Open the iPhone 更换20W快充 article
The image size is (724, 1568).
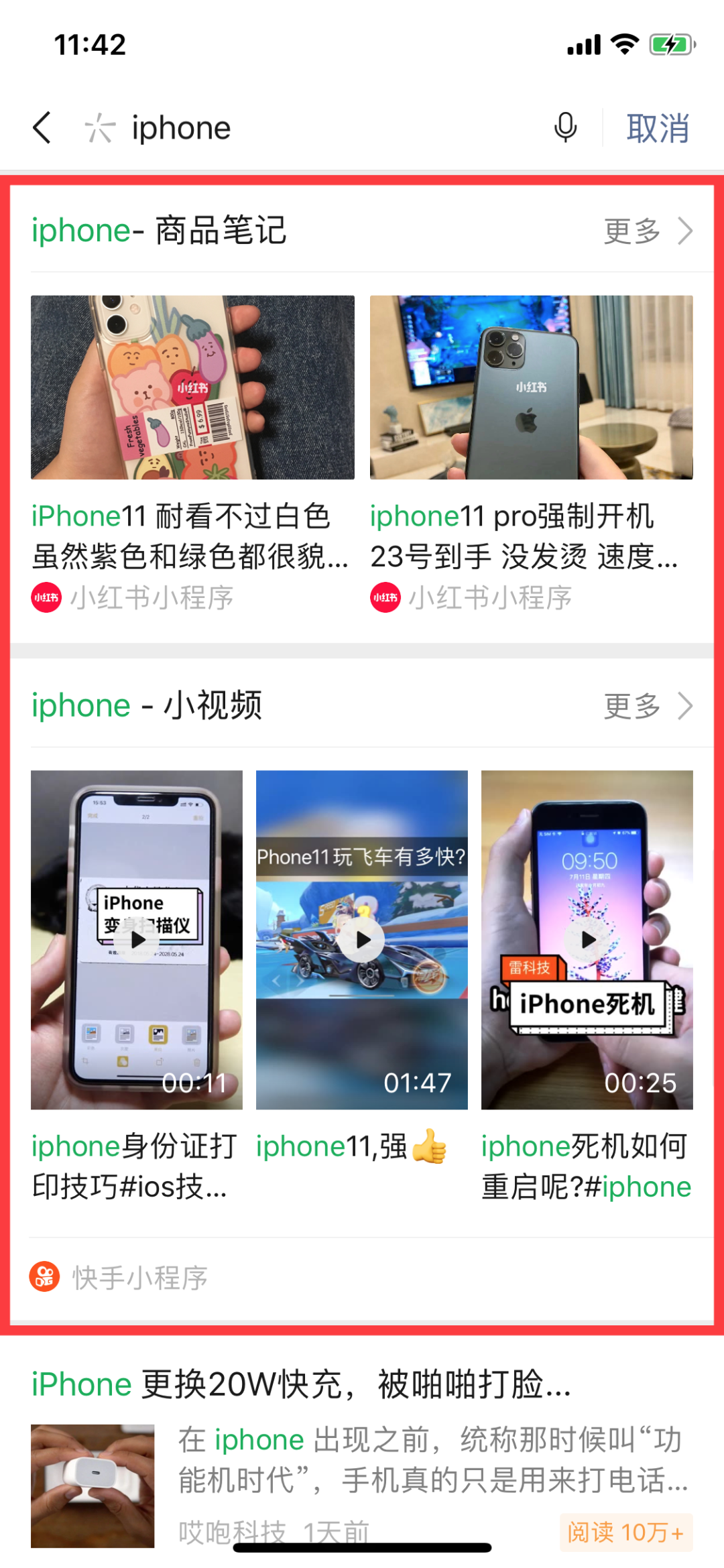click(302, 1384)
